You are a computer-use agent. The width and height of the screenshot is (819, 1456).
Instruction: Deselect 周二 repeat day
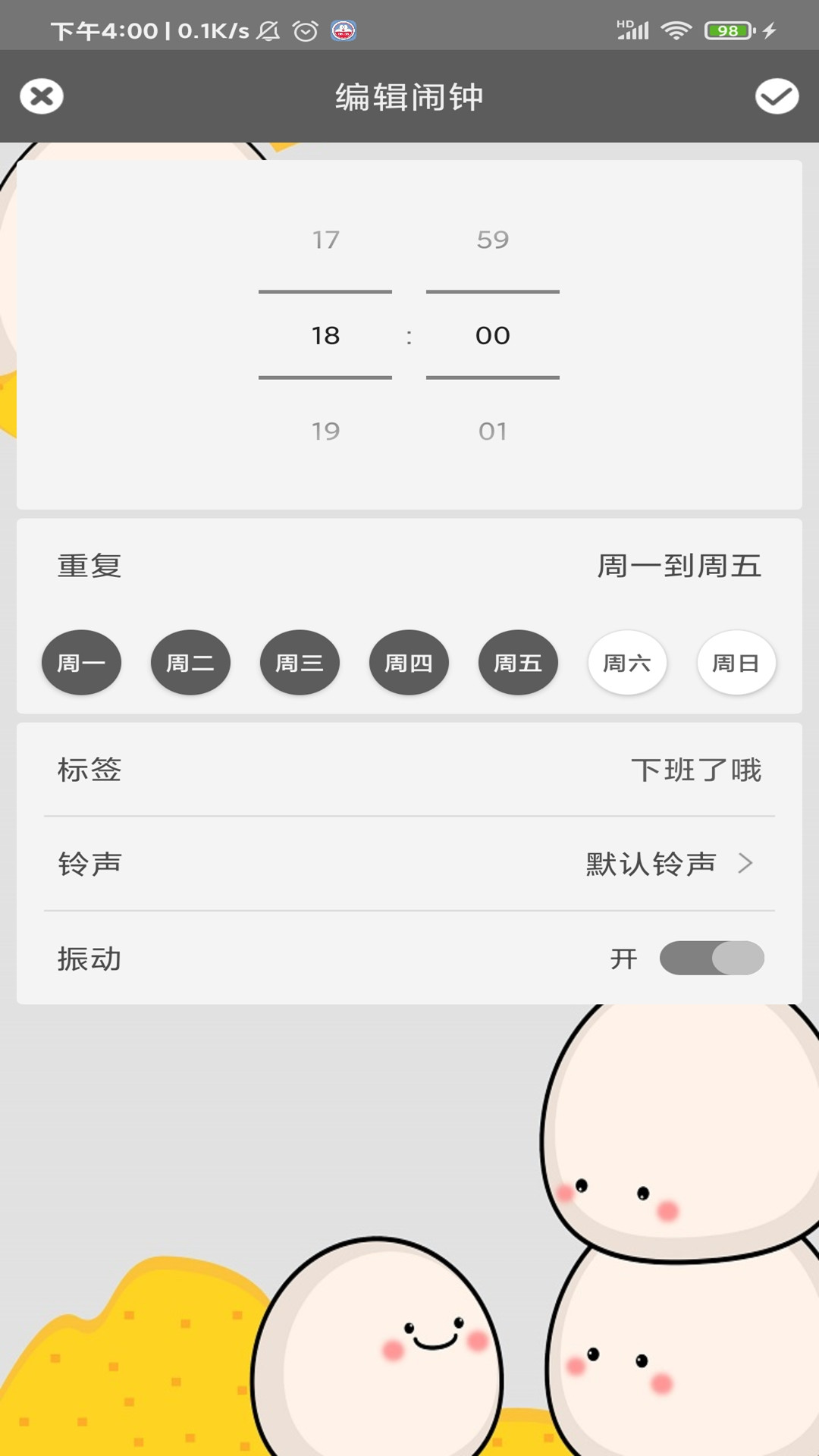pyautogui.click(x=190, y=663)
